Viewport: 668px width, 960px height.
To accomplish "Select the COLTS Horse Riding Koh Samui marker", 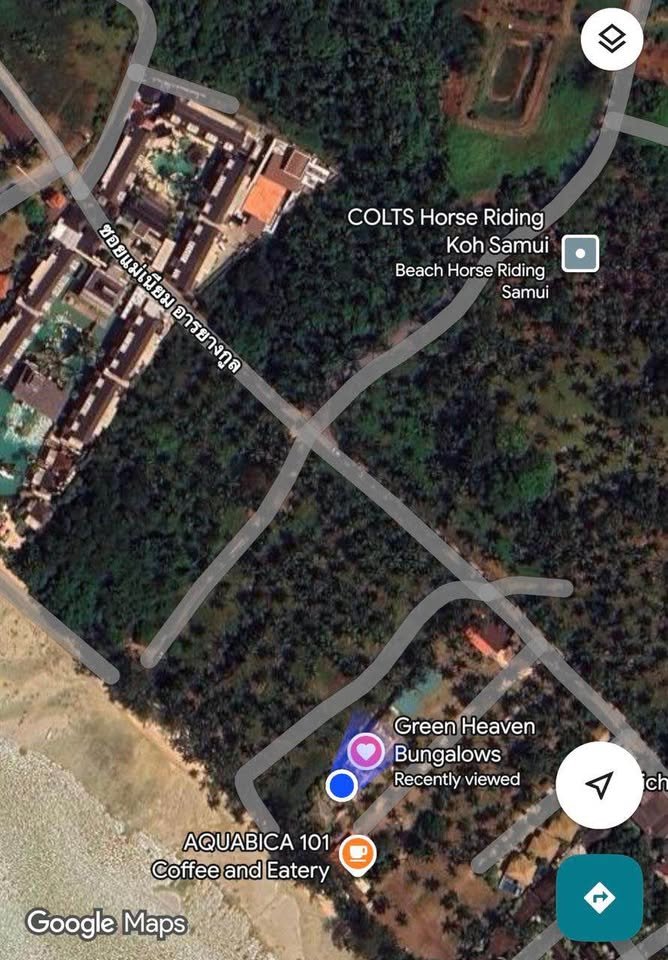I will (x=580, y=253).
